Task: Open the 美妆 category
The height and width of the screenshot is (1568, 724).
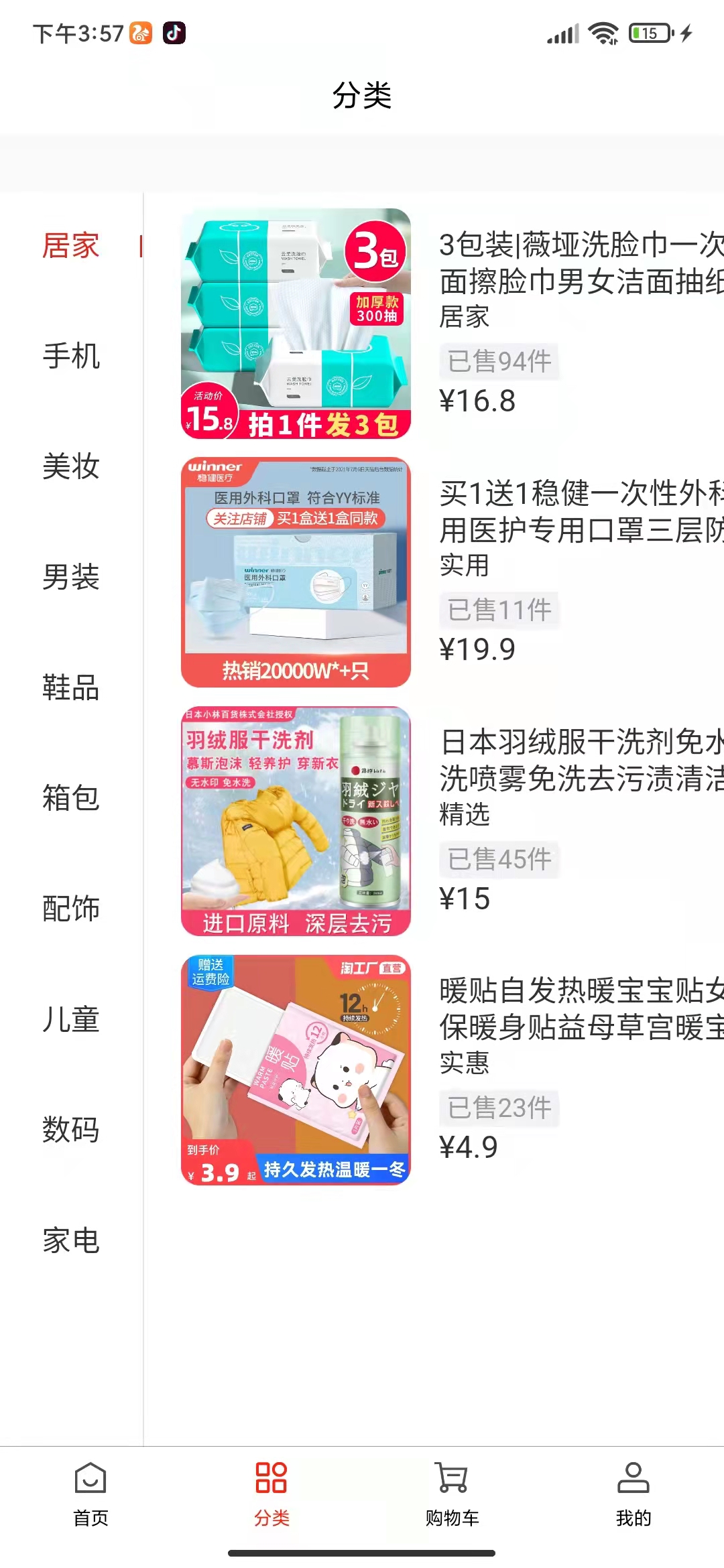Action: tap(71, 466)
